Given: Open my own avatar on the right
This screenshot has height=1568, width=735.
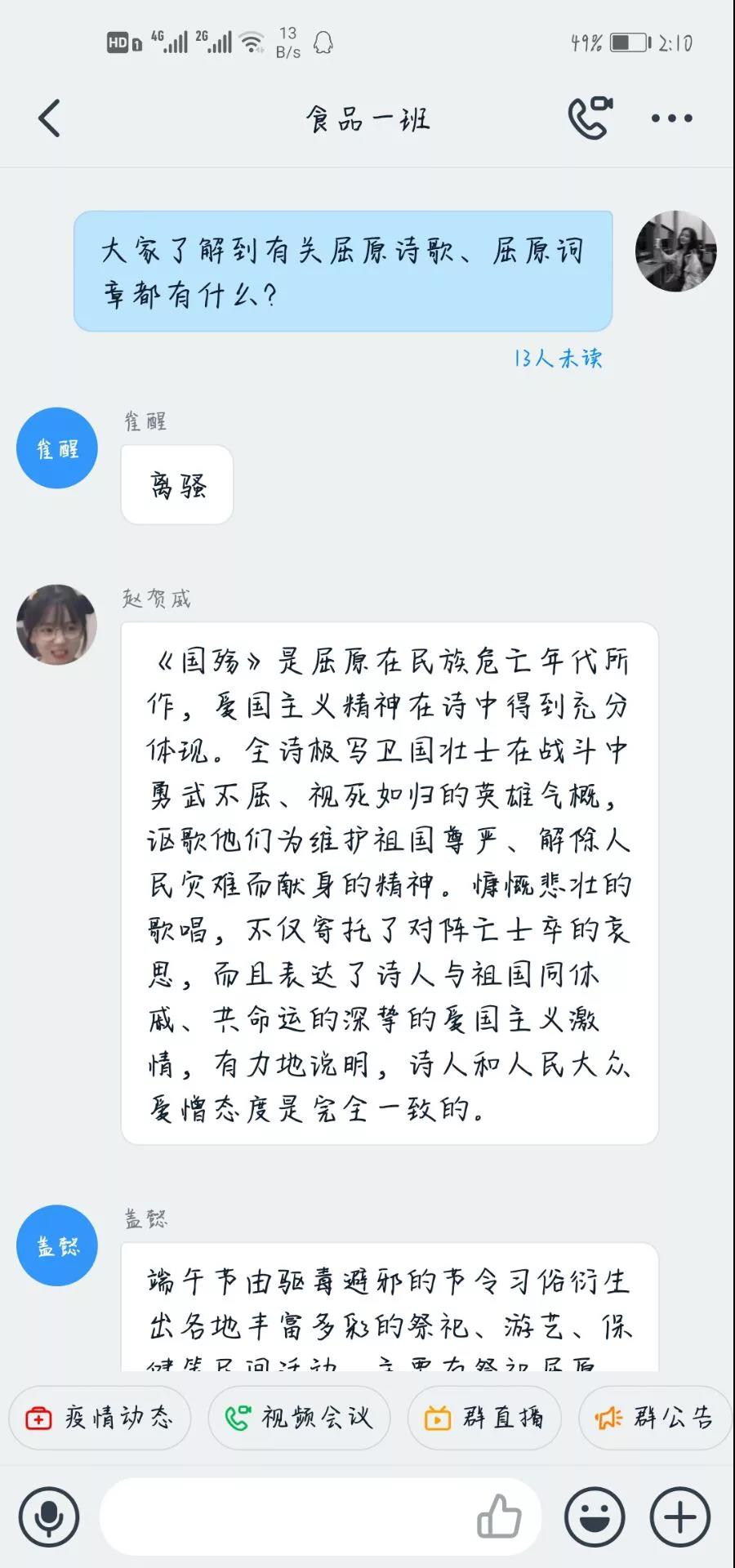Looking at the screenshot, I should click(675, 252).
